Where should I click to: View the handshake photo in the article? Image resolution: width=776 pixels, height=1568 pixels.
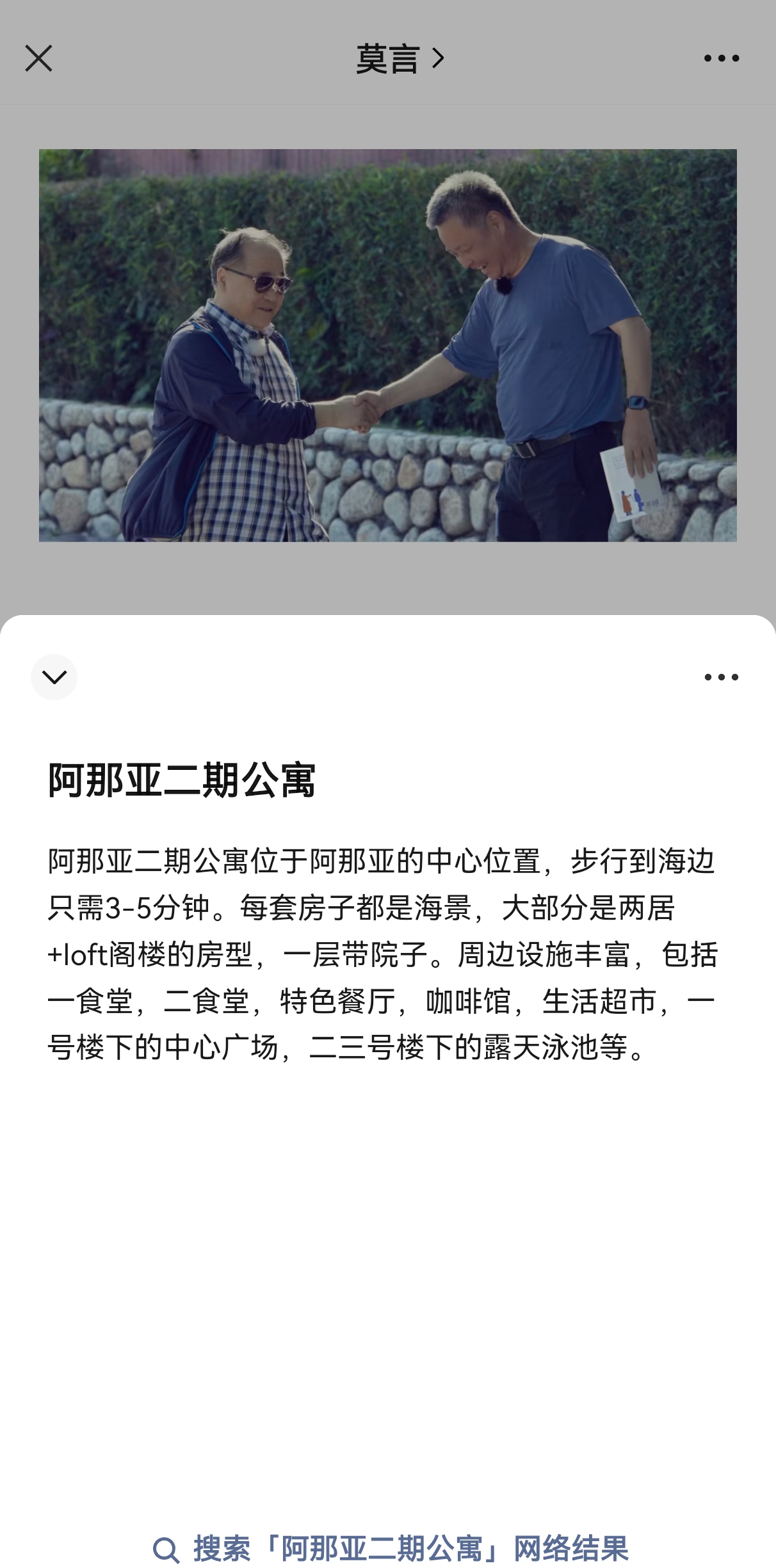pos(387,346)
